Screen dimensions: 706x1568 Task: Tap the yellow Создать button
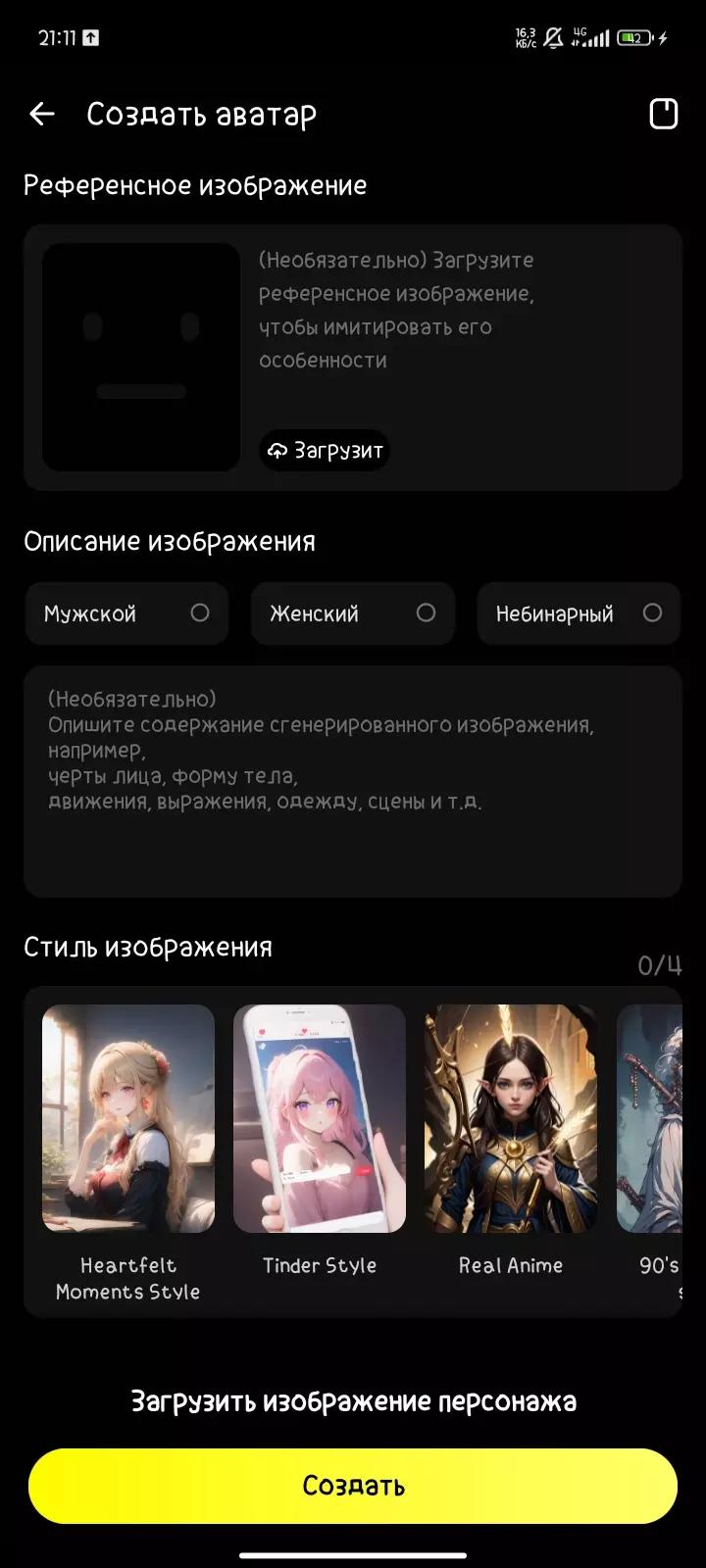353,1486
